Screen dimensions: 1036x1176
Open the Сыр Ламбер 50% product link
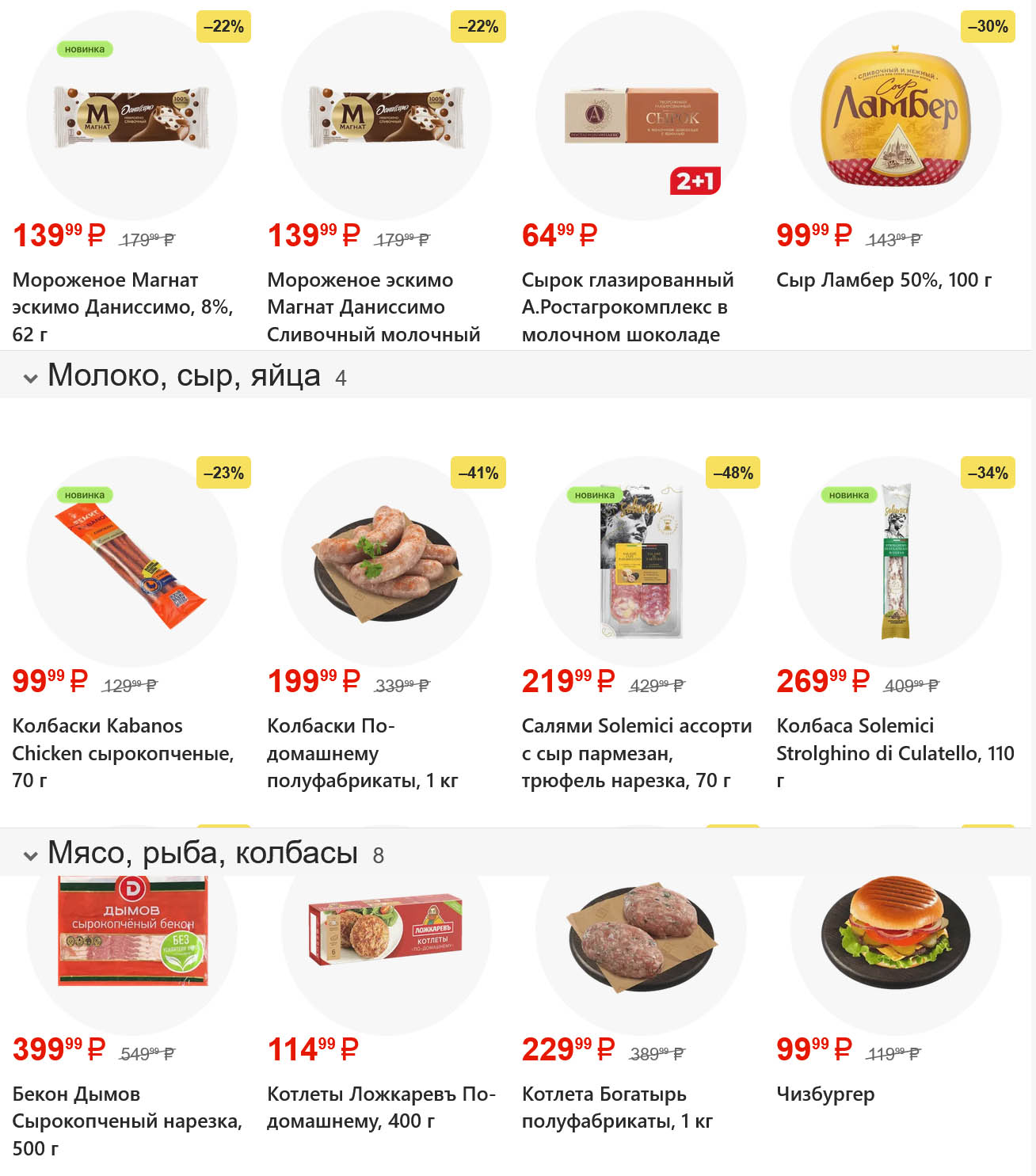click(x=887, y=280)
